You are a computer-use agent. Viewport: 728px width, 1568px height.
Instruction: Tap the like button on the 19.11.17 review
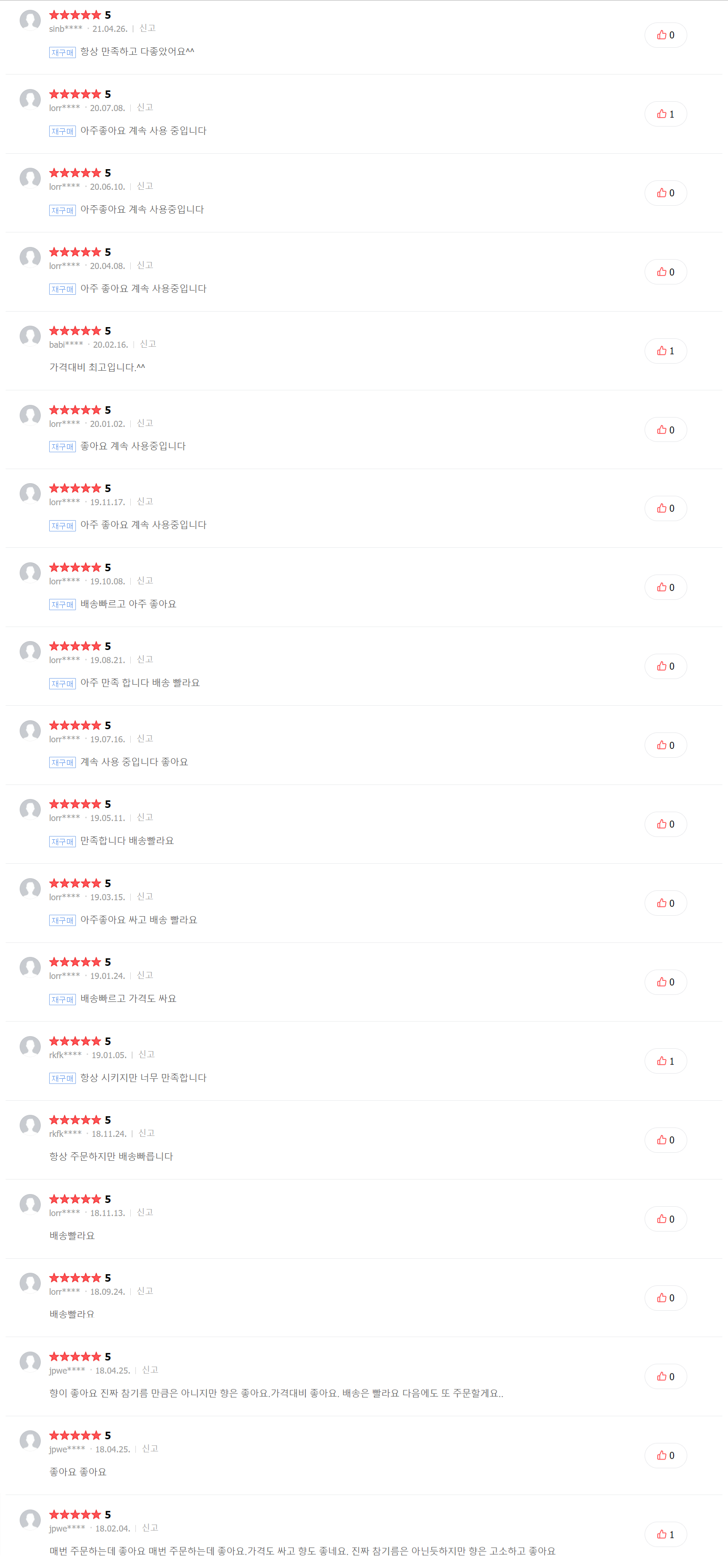click(x=665, y=508)
